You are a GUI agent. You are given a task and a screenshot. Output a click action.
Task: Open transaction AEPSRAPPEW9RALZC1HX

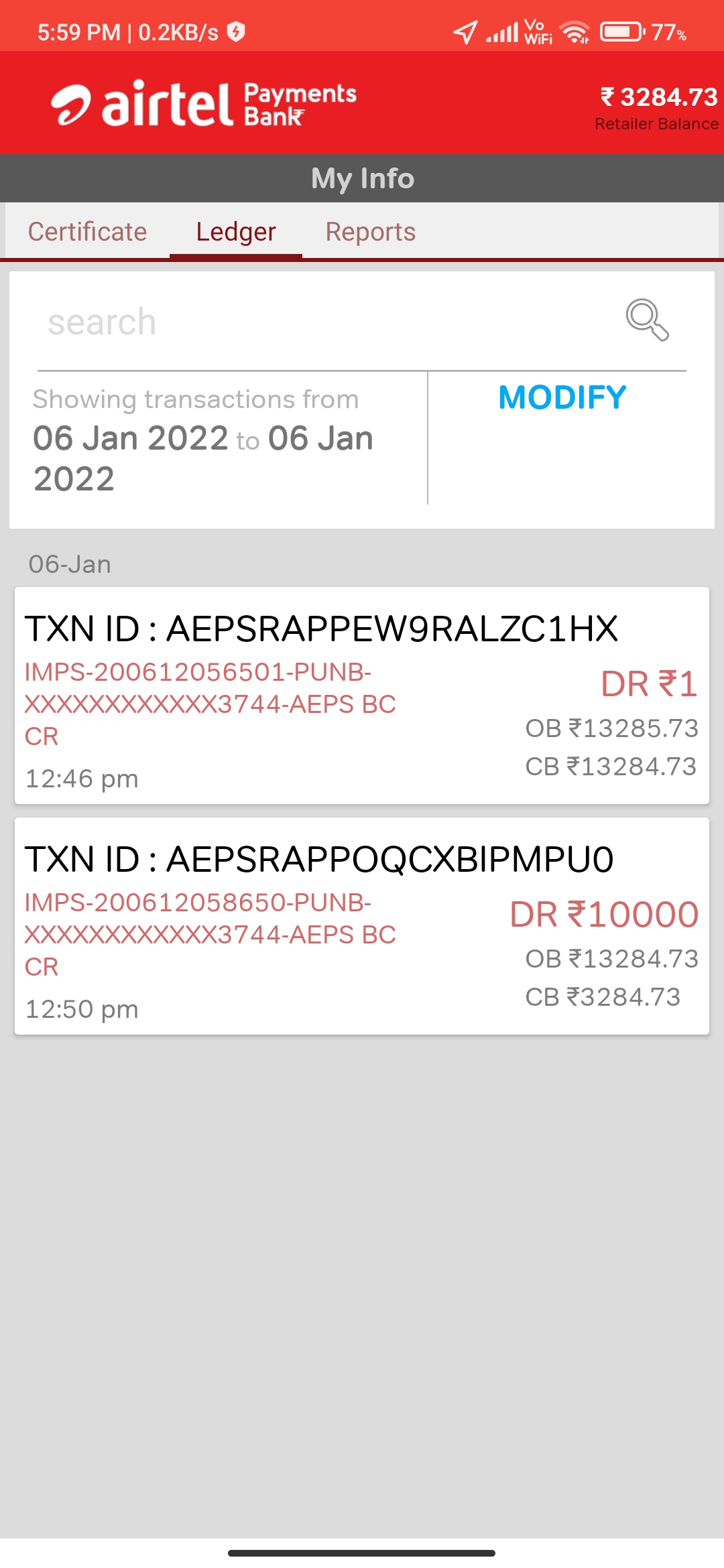[x=362, y=695]
